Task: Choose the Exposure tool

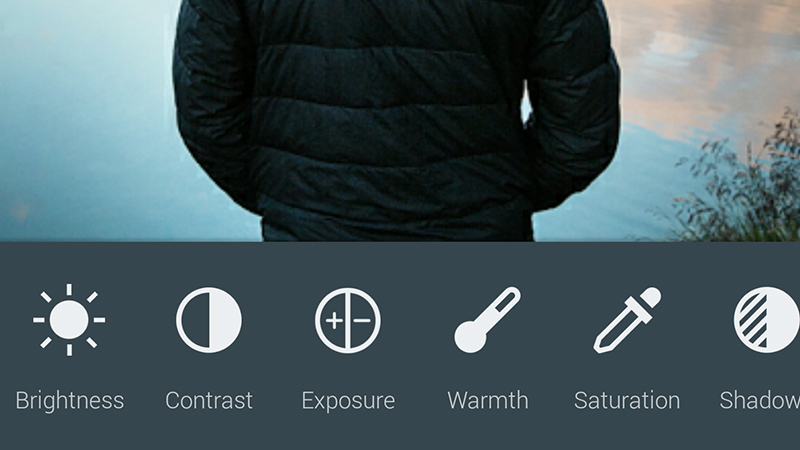Action: click(x=348, y=321)
